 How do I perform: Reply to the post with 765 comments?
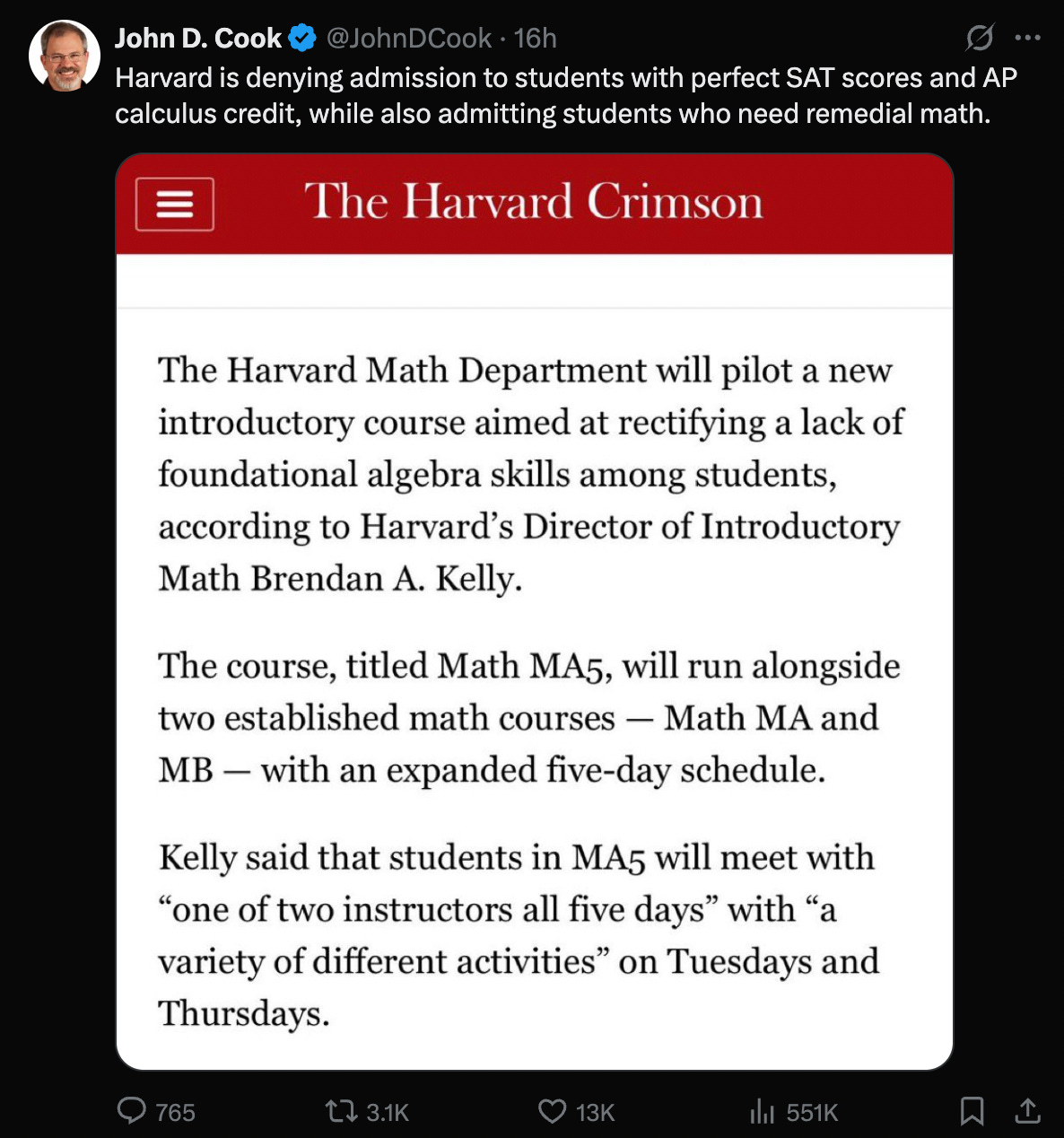pos(156,1111)
